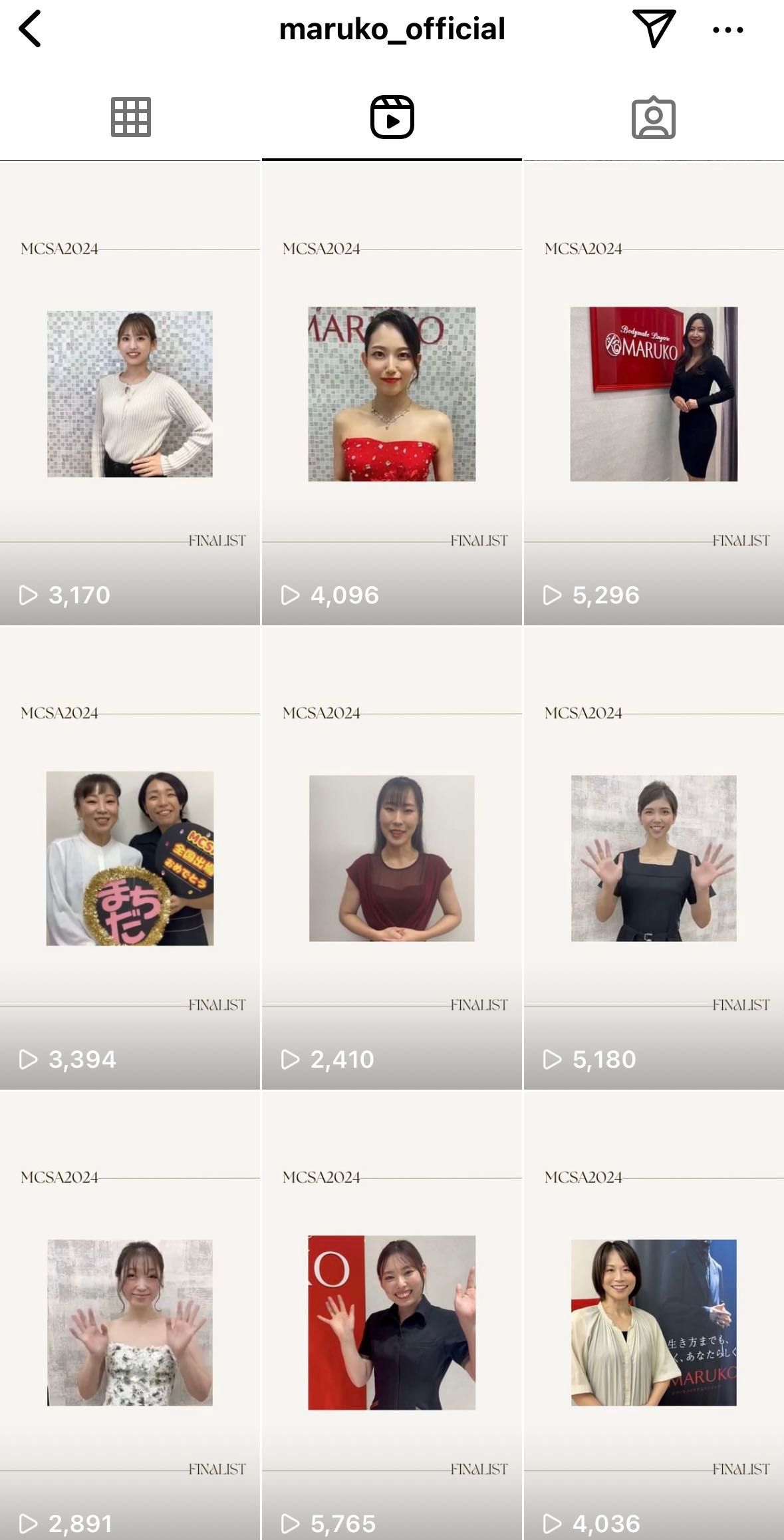Open the three-dot overflow menu

pos(727,30)
